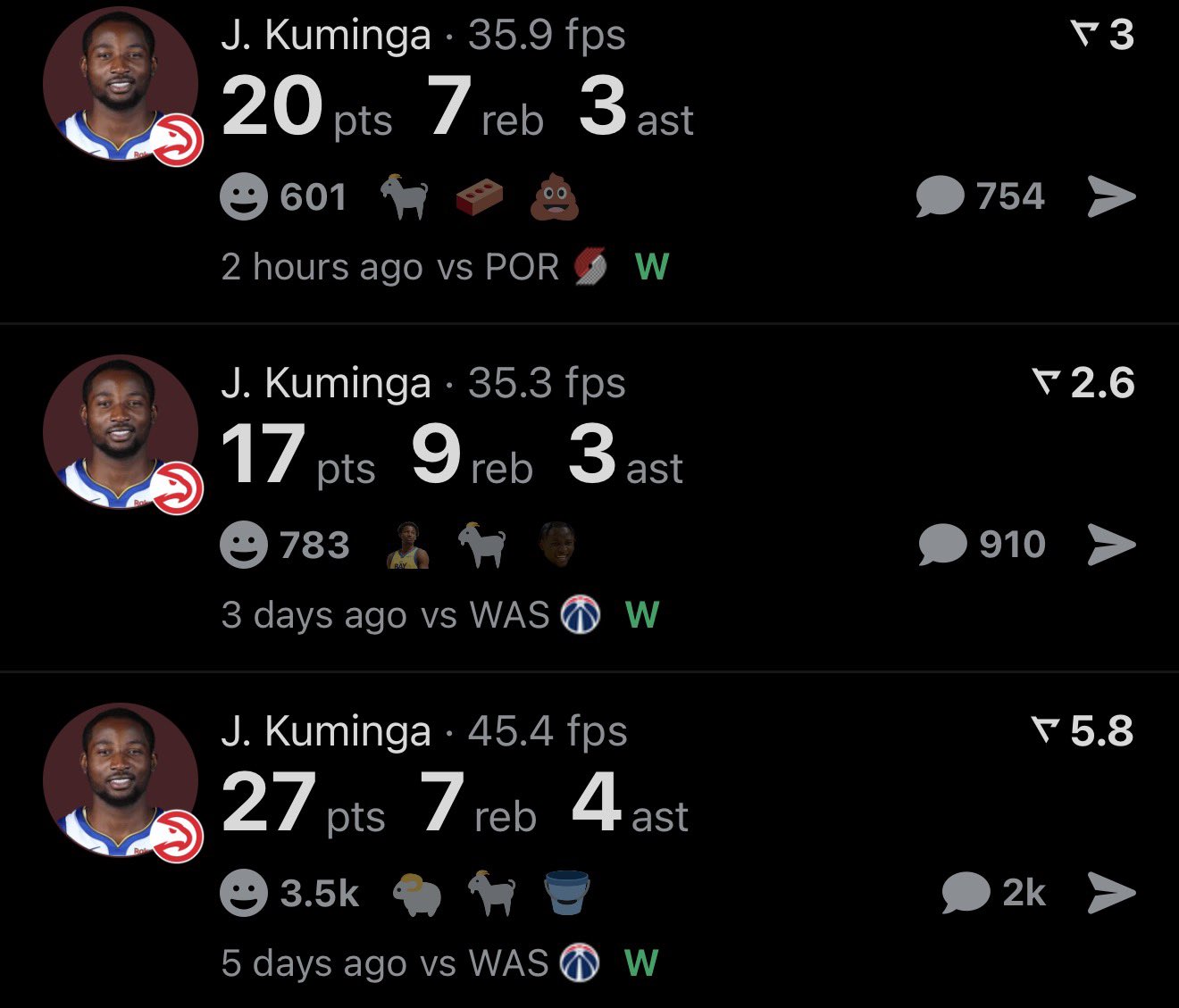Add a reaction to the 20-point POR game
1179x1008 pixels.
click(244, 196)
